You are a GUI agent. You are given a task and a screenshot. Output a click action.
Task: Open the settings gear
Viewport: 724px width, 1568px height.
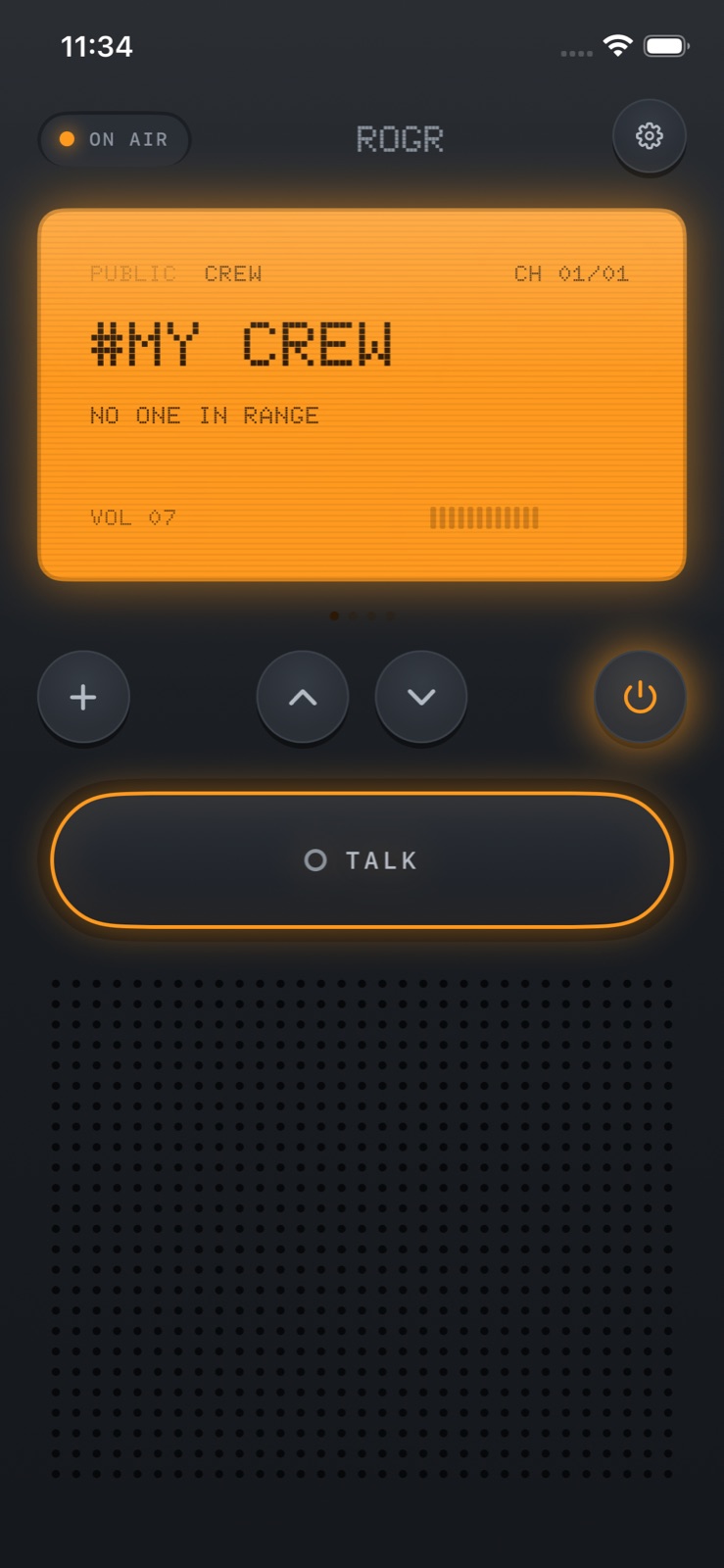click(649, 136)
